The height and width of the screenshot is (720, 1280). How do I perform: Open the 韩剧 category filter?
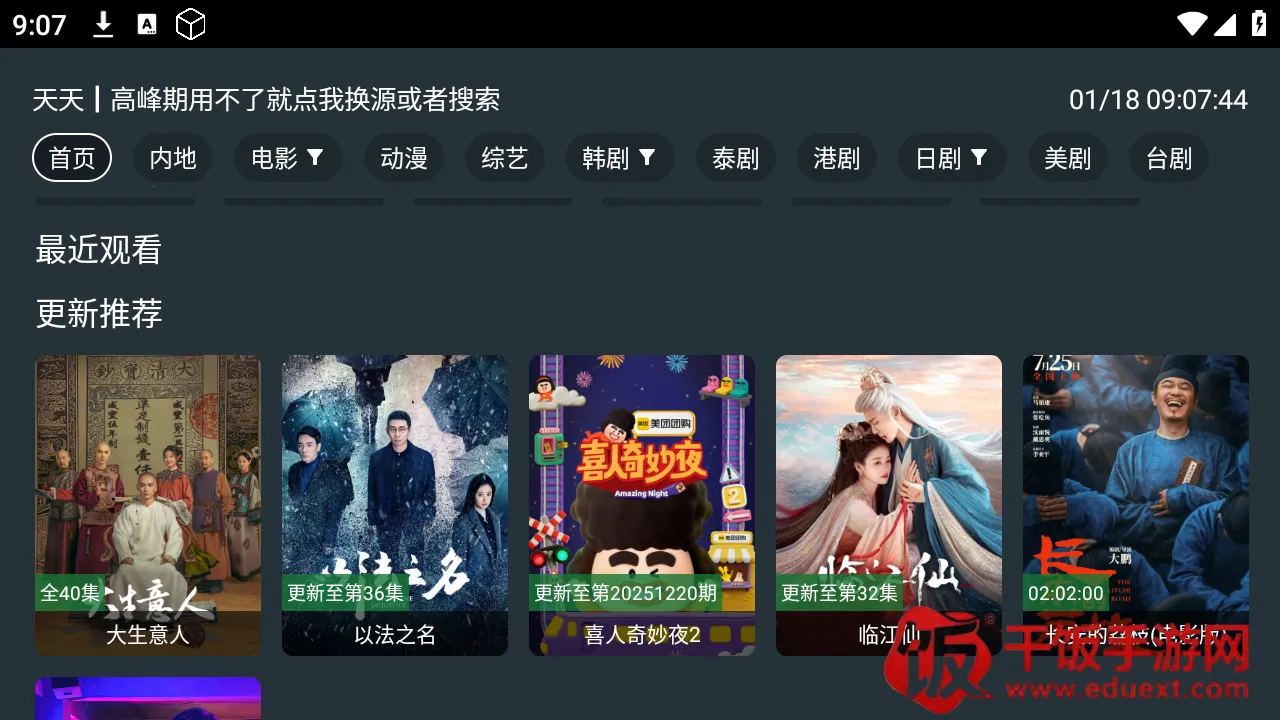pyautogui.click(x=618, y=158)
